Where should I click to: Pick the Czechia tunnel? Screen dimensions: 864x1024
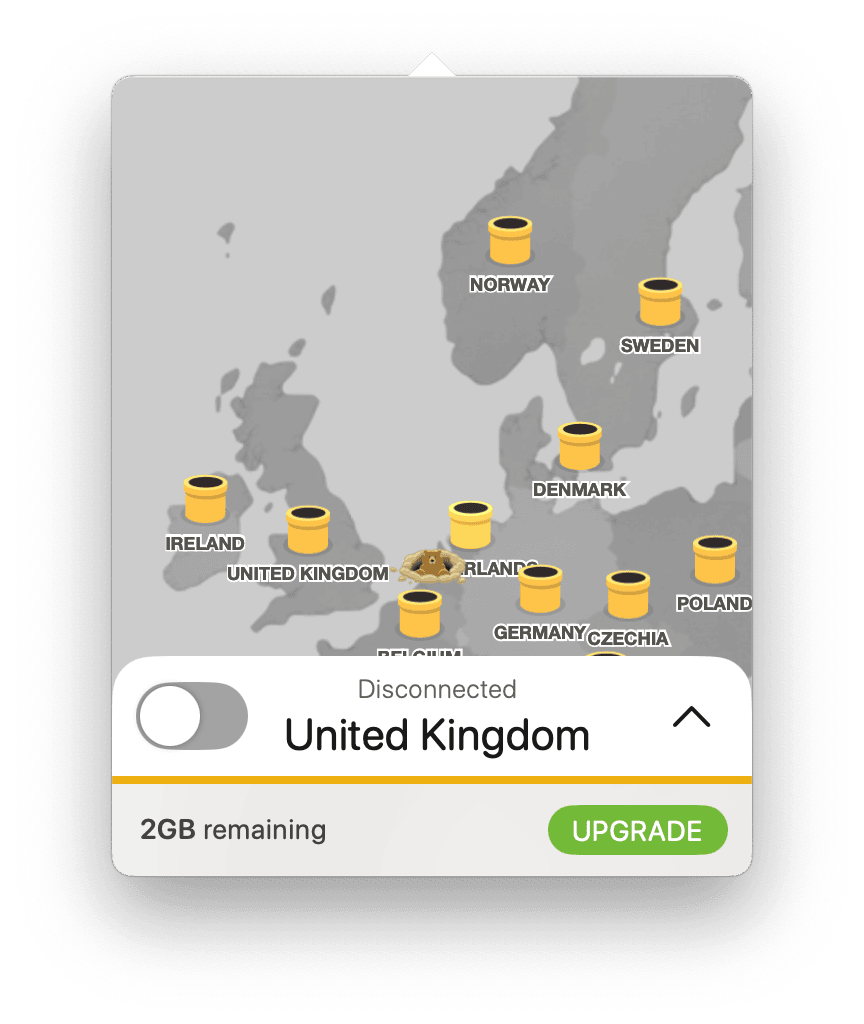tap(628, 595)
